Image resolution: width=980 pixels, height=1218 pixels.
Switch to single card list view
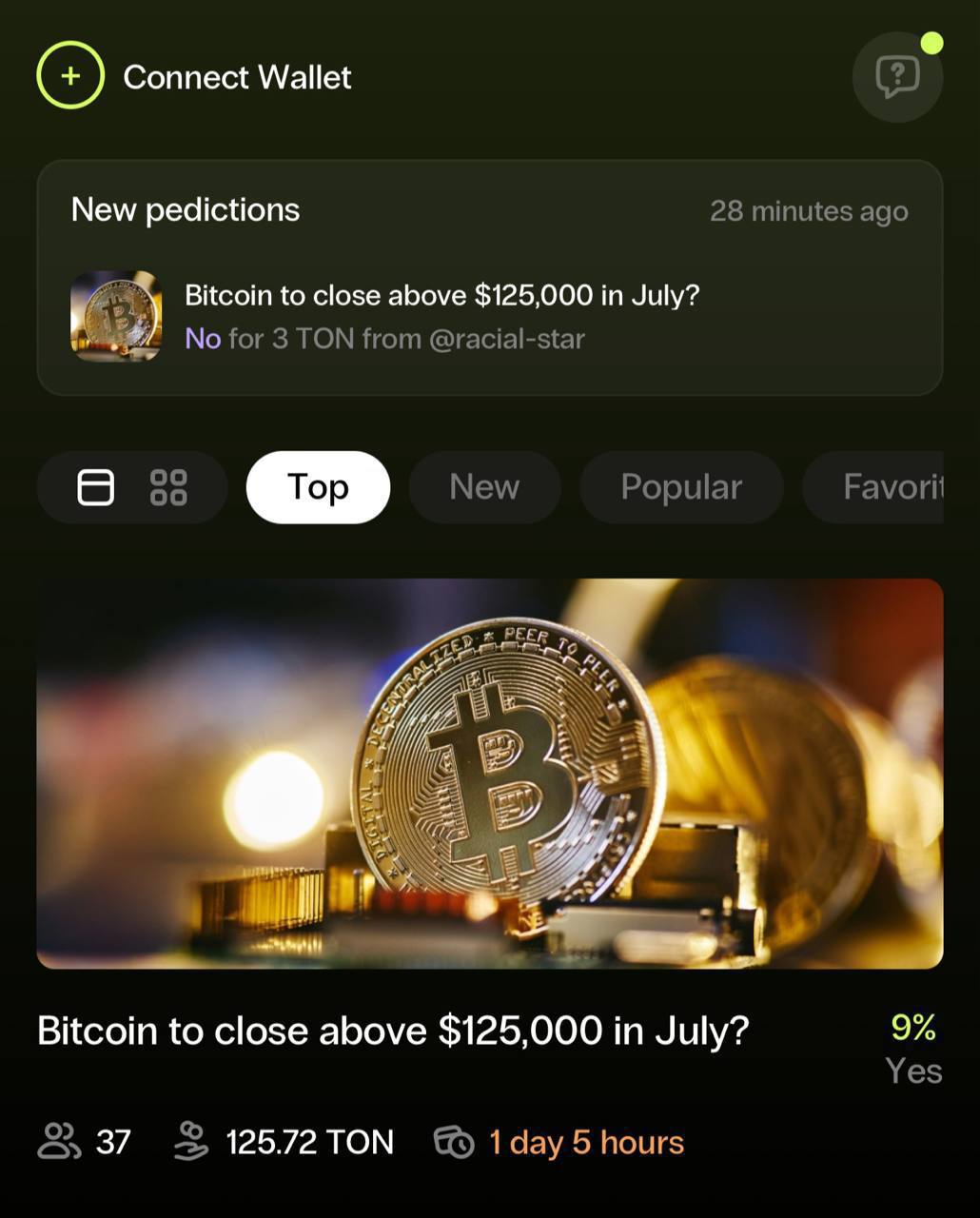point(95,487)
